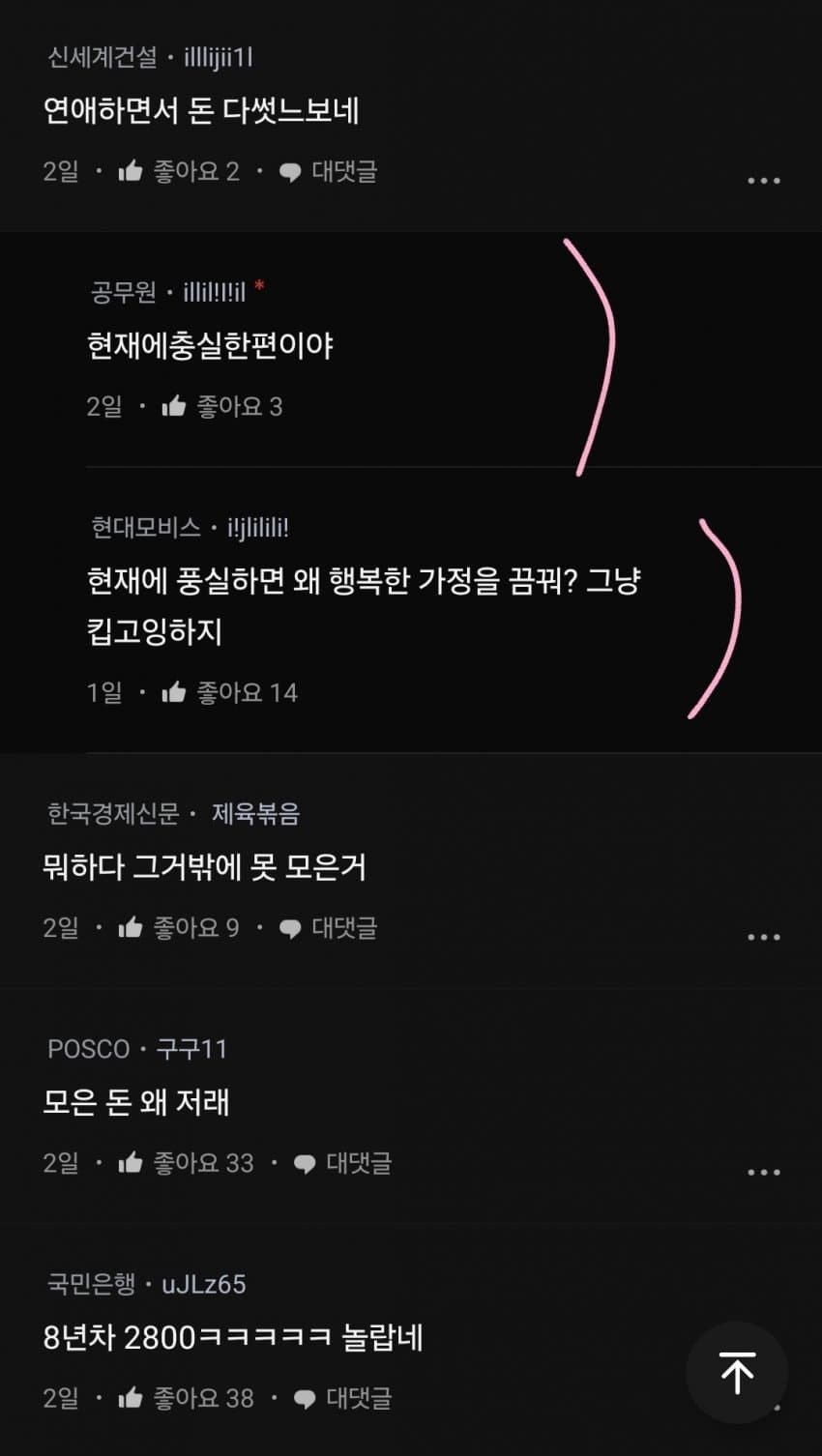Reply to 한국경제신문 comment via 대댓글

pyautogui.click(x=329, y=928)
